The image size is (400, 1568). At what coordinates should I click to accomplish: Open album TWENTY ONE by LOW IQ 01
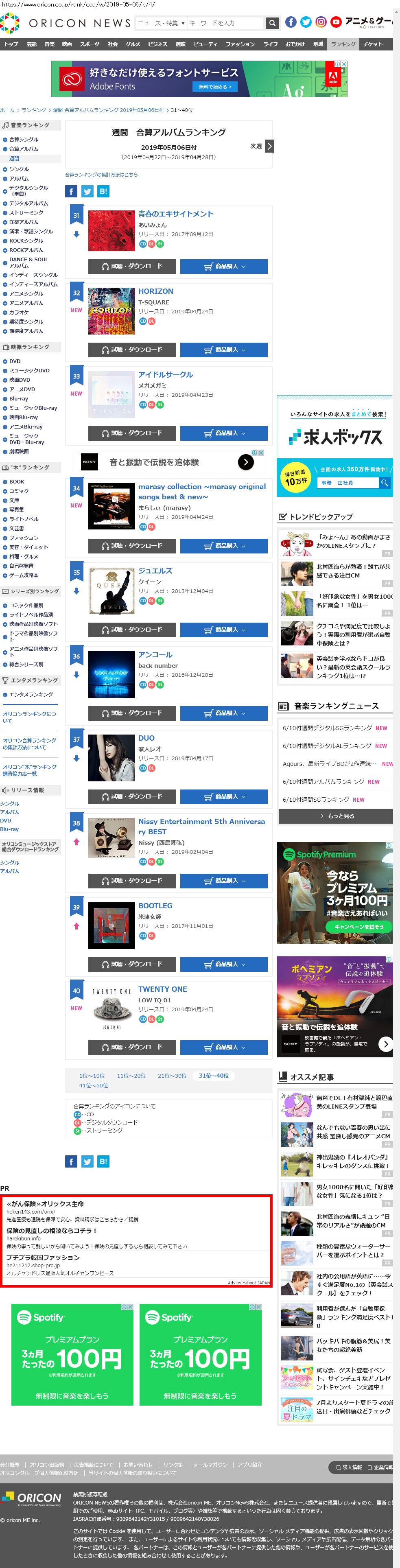162,989
